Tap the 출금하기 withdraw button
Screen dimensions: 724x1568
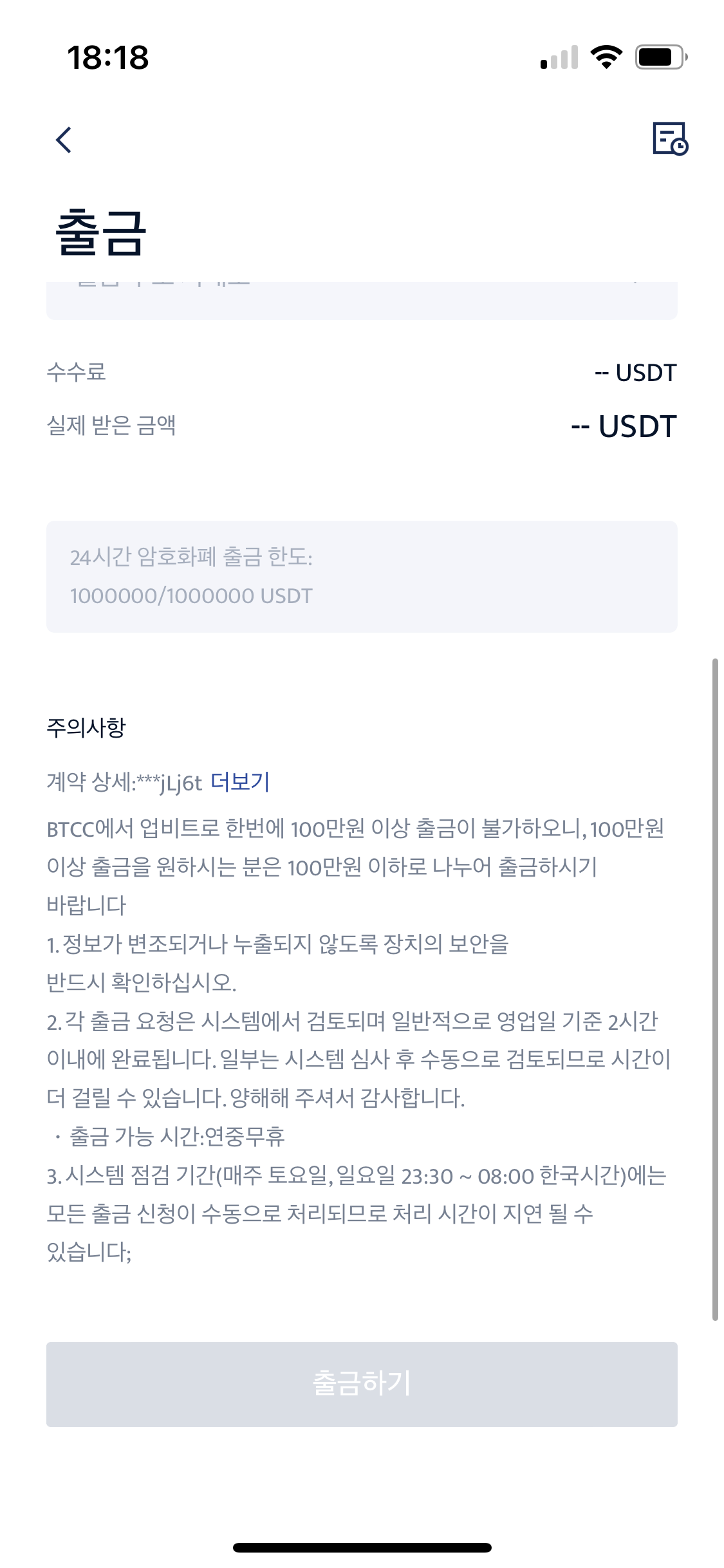[x=362, y=1384]
